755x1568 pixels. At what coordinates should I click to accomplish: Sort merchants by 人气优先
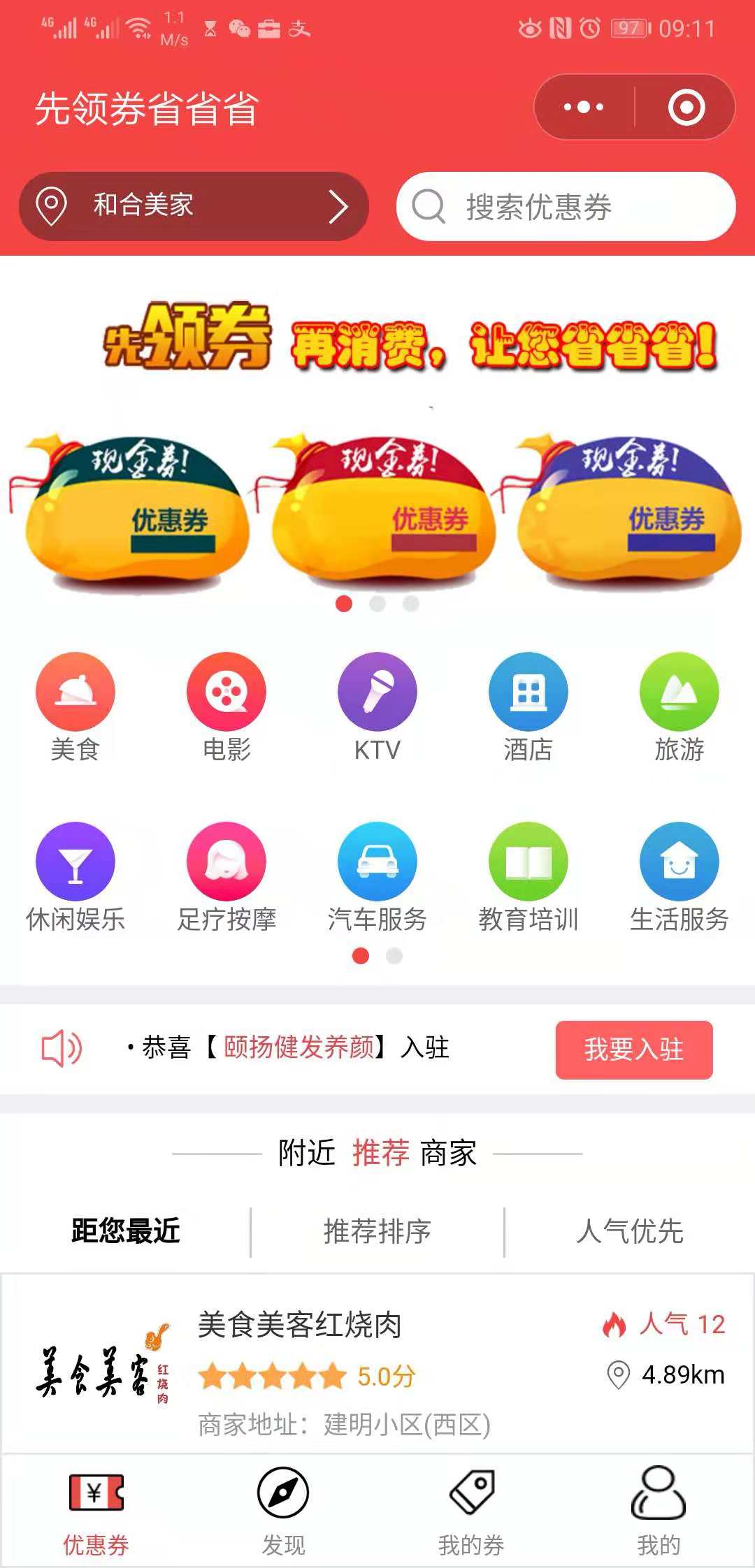coord(629,1231)
